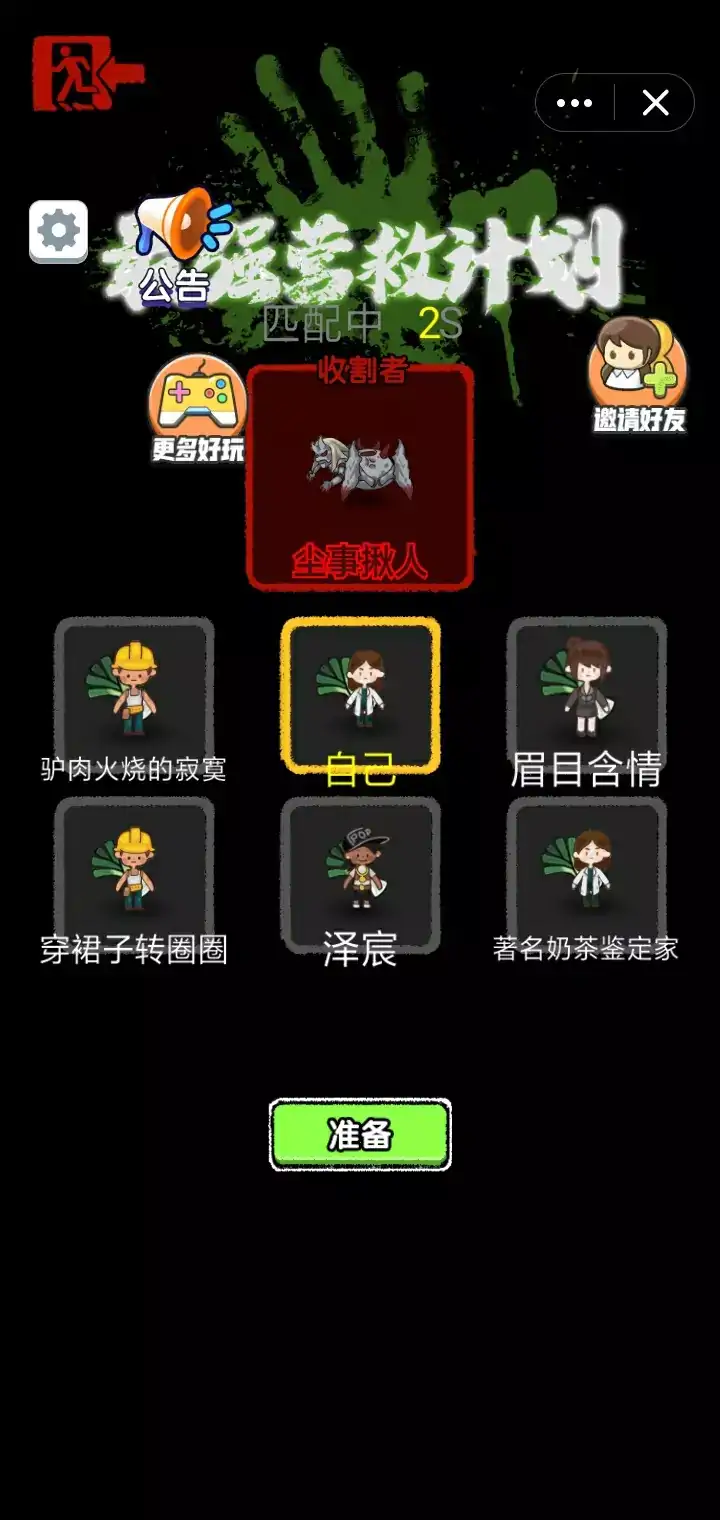Select player 穿裙子转圈圈
The width and height of the screenshot is (720, 1520).
click(x=134, y=873)
